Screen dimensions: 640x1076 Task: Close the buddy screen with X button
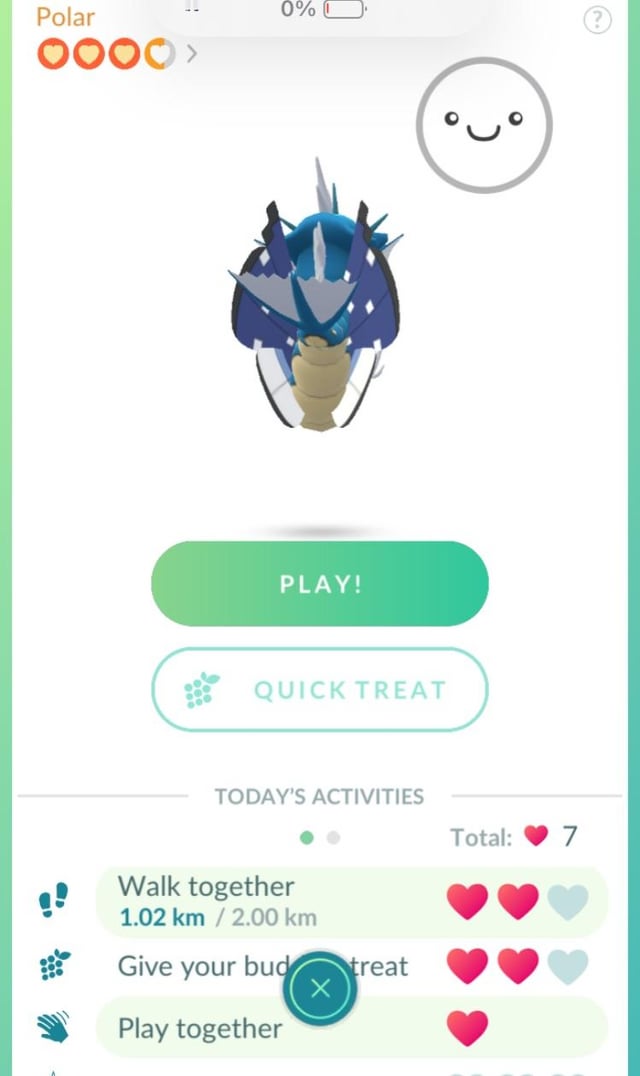click(x=320, y=989)
